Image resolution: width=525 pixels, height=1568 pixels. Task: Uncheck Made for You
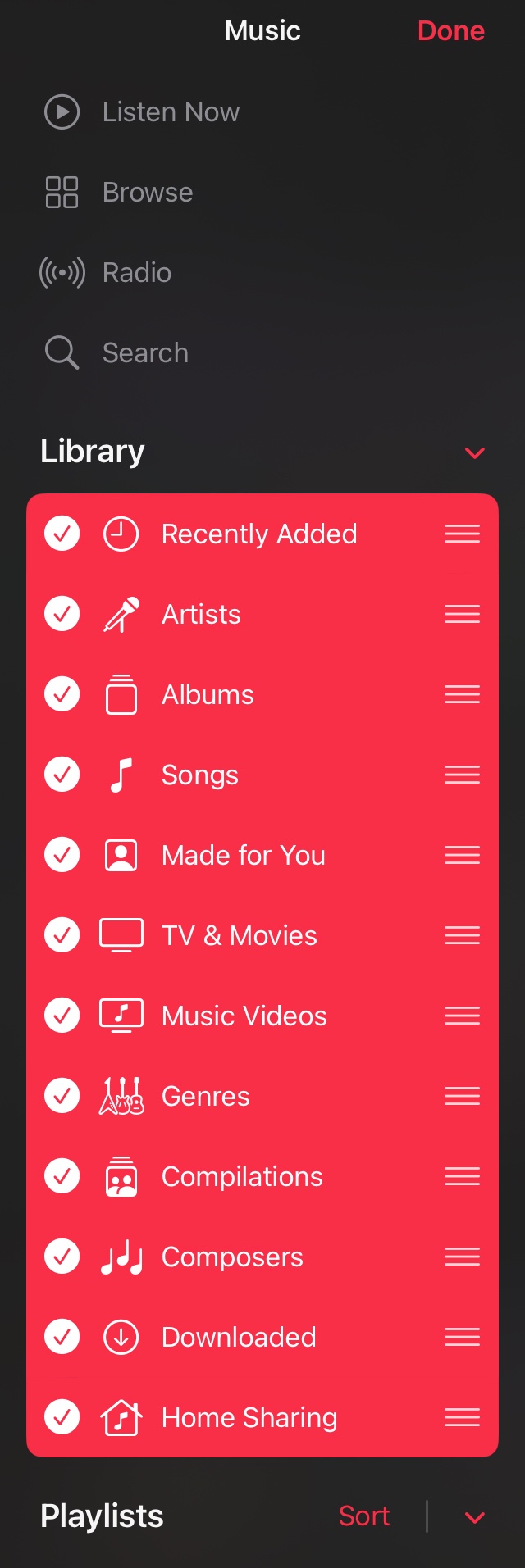(62, 855)
